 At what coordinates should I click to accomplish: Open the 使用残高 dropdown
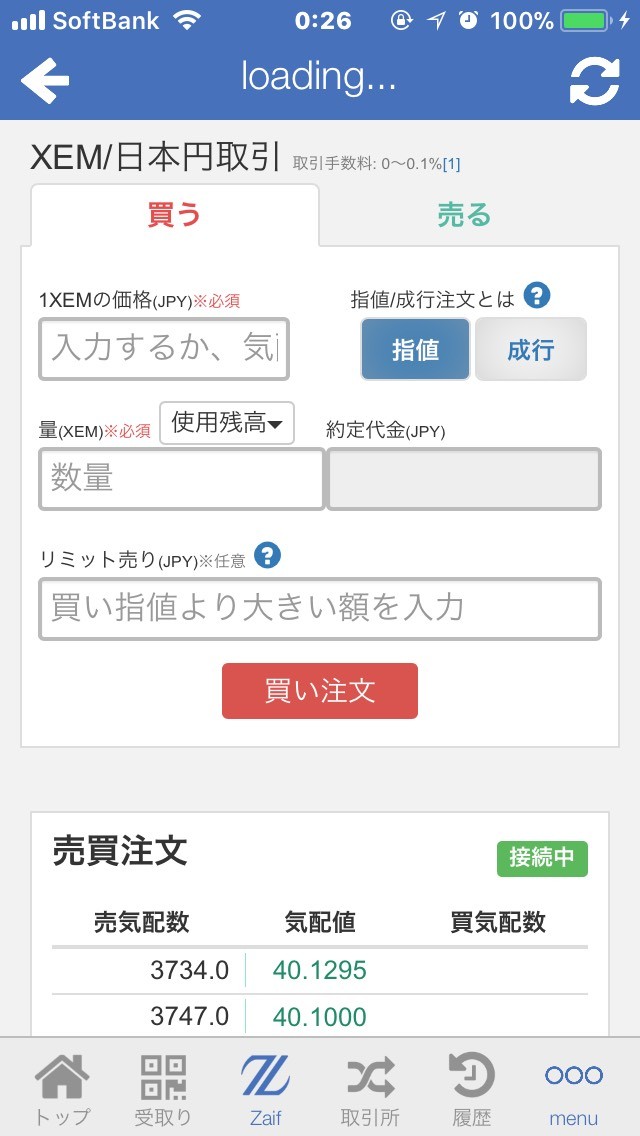point(226,424)
